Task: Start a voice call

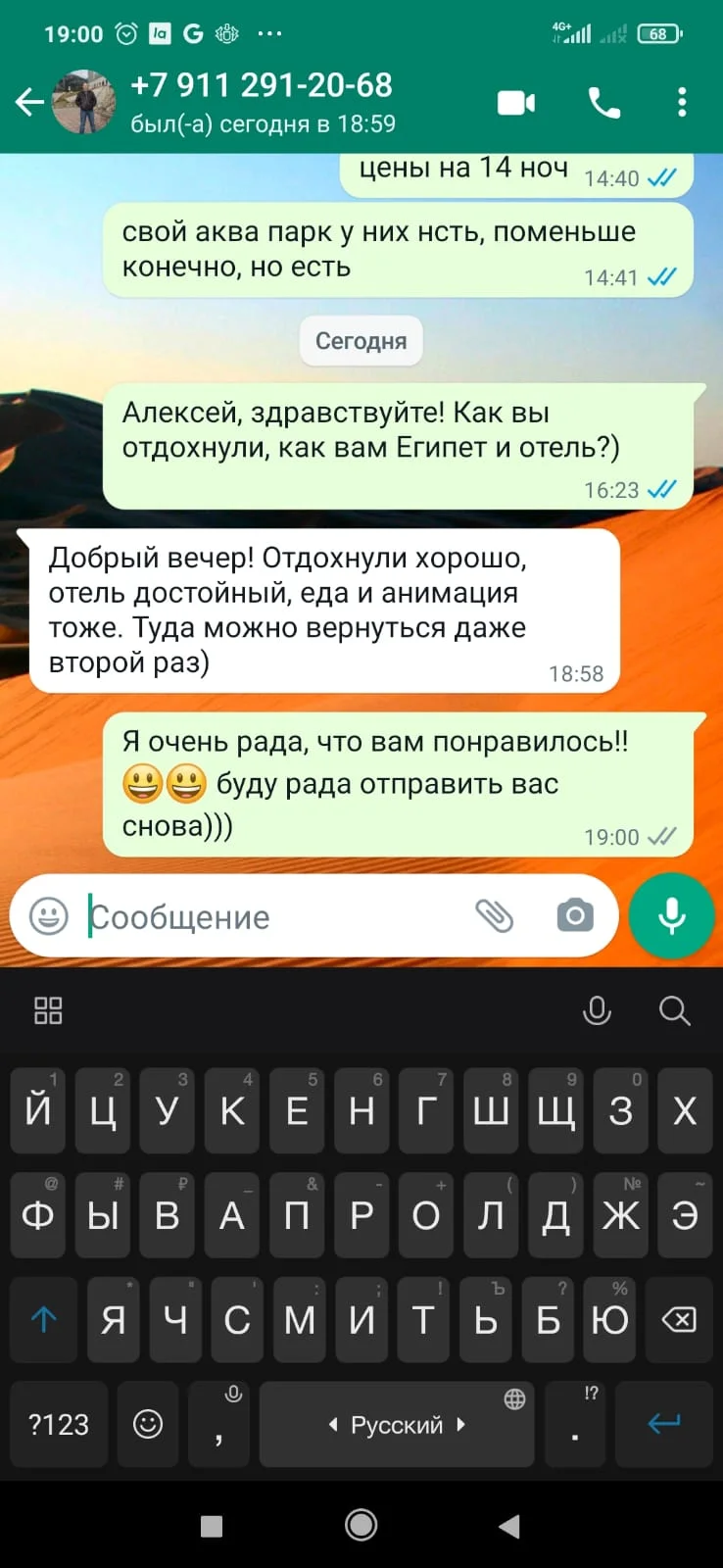Action: [603, 102]
